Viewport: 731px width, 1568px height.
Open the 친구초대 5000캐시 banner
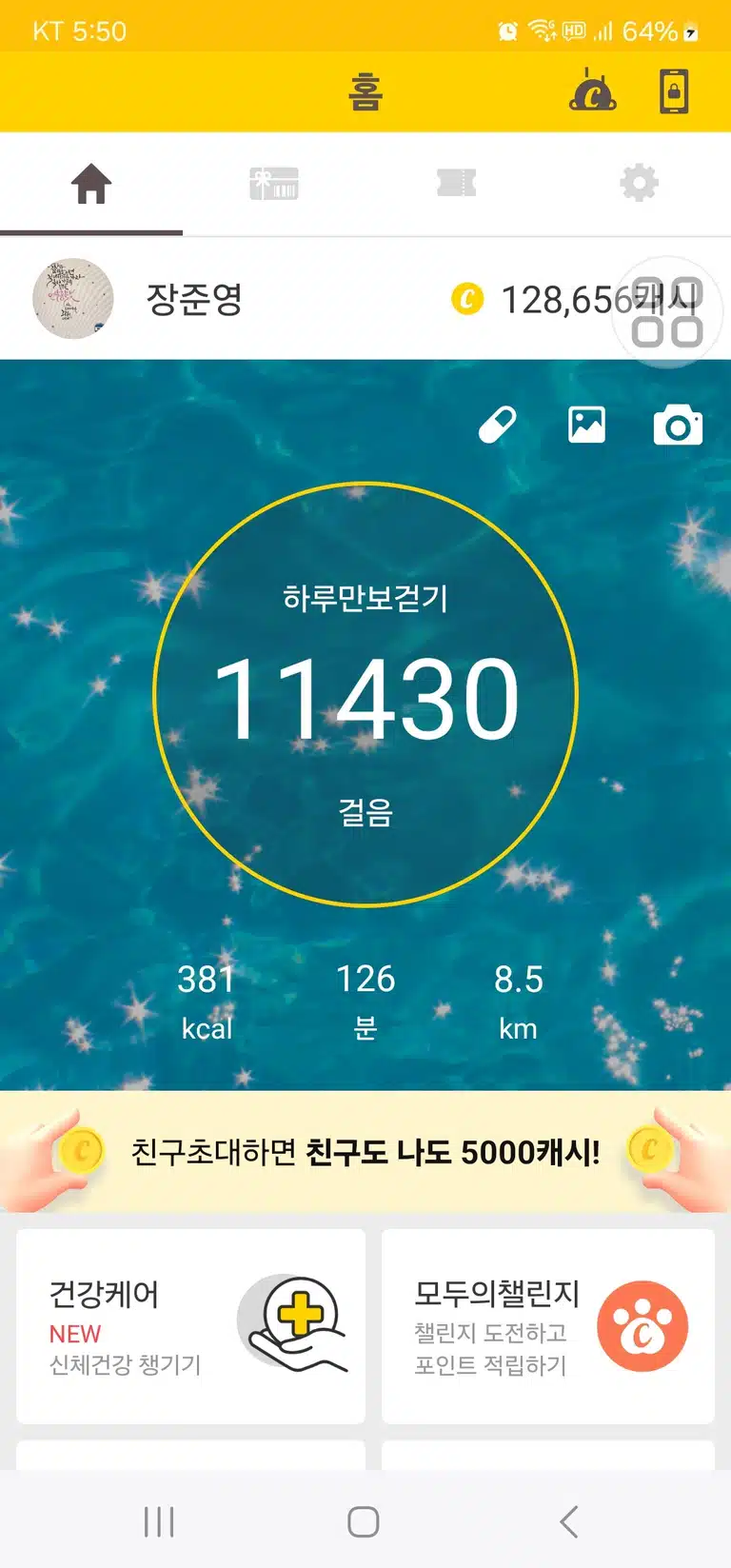[x=365, y=1152]
